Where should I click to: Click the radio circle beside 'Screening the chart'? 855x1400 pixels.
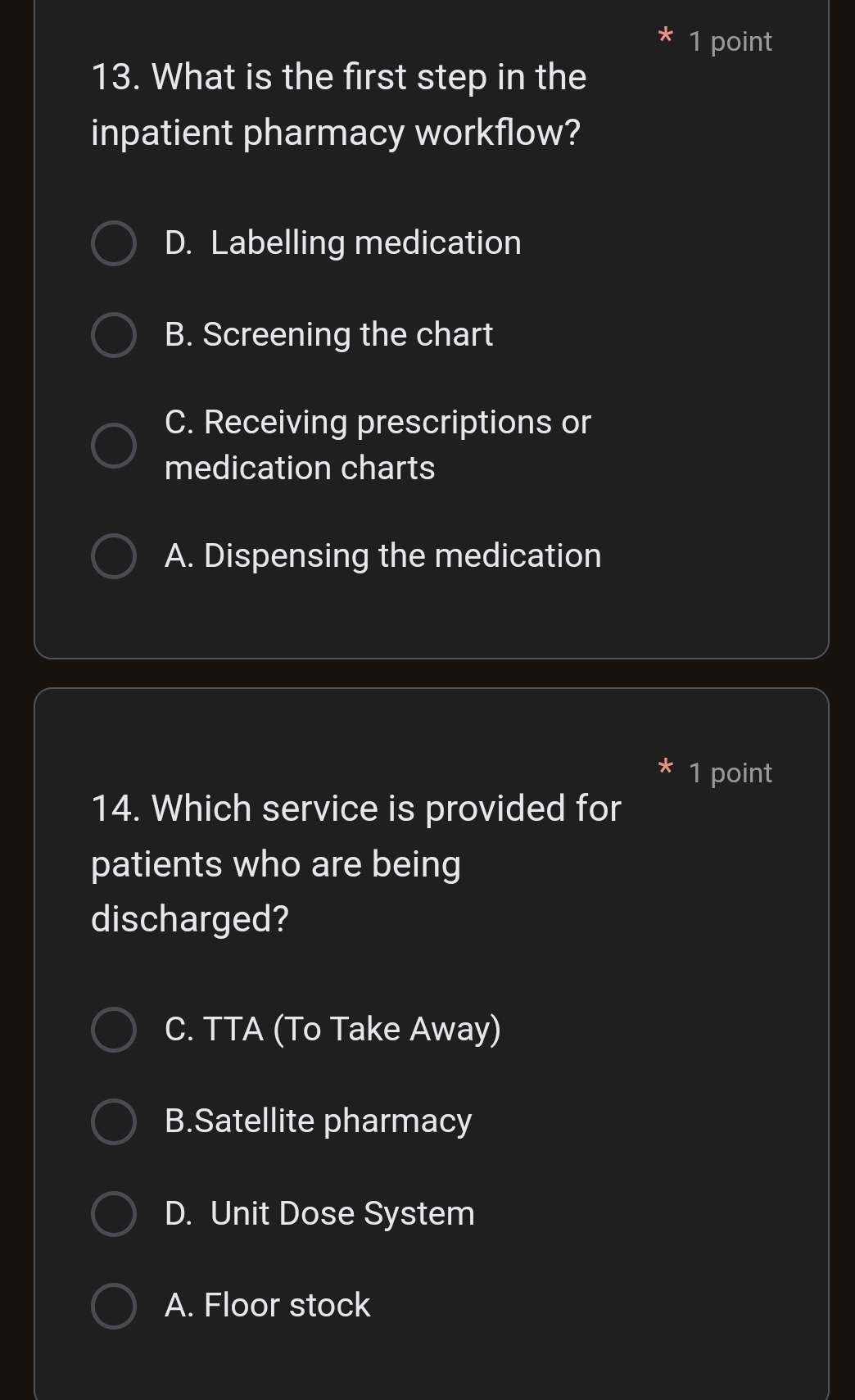click(115, 334)
